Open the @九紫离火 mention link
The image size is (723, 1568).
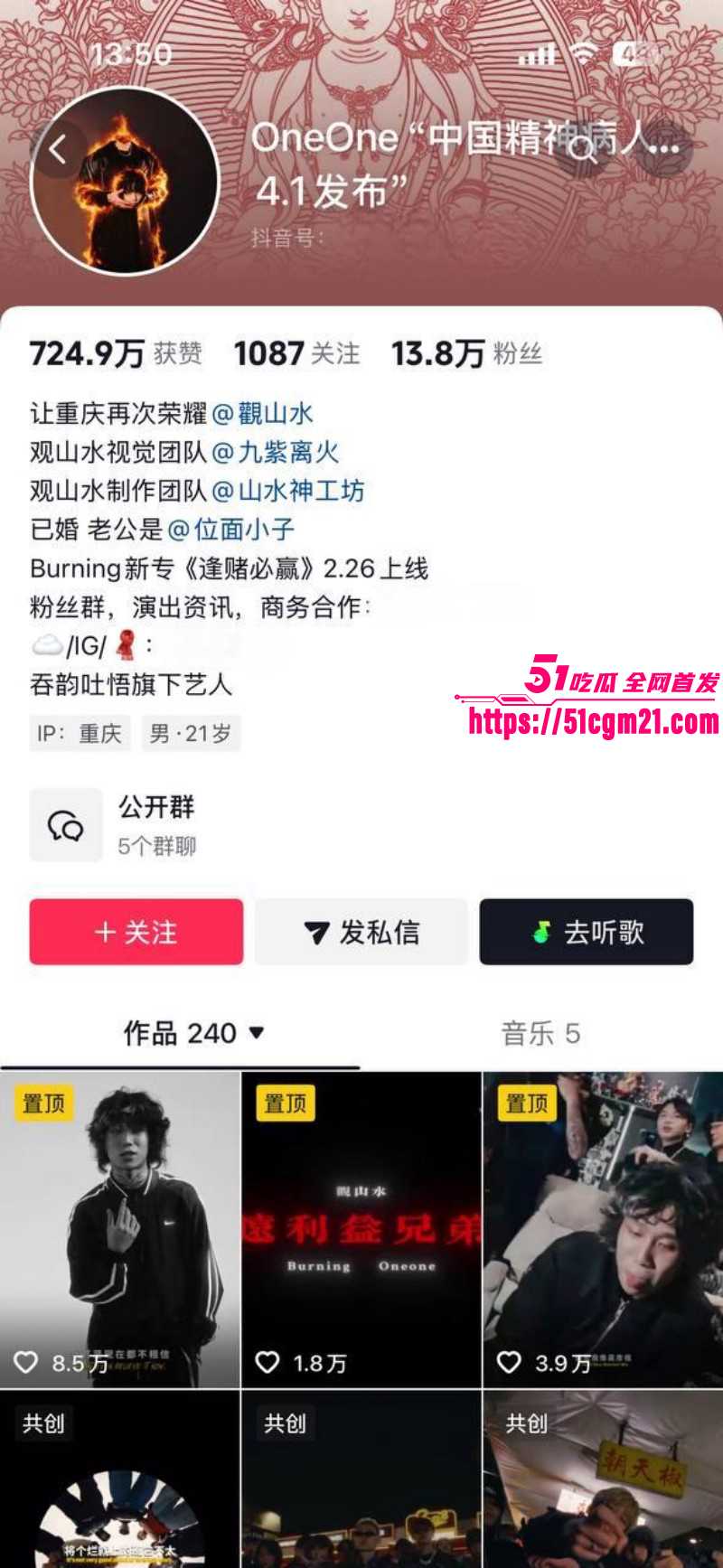(276, 452)
